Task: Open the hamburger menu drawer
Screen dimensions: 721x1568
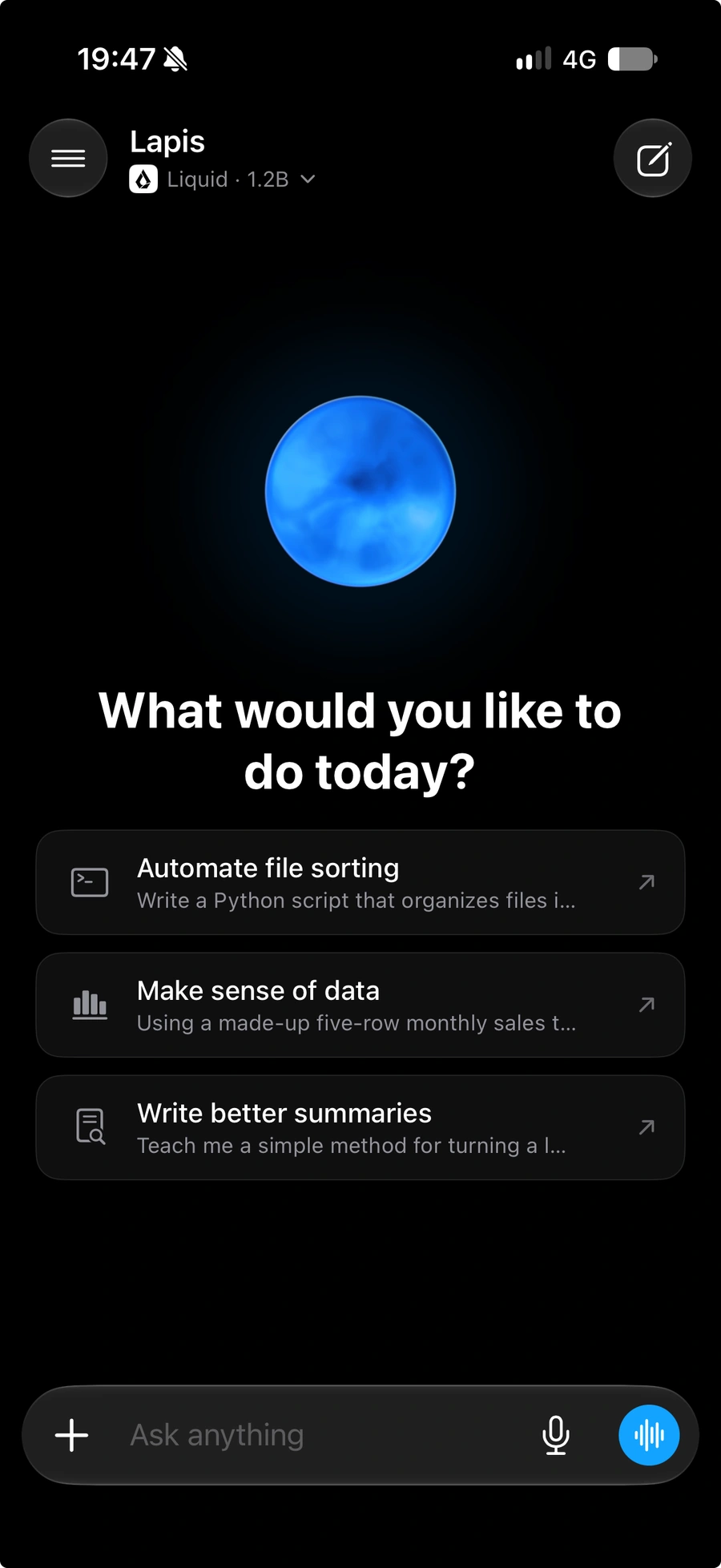Action: (68, 158)
